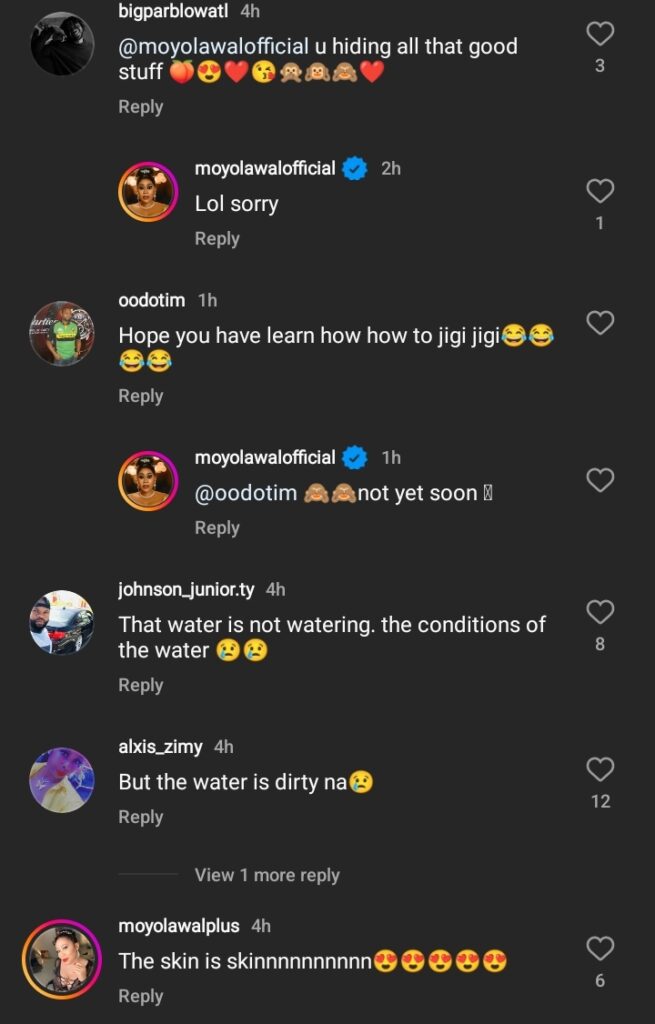This screenshot has width=655, height=1024.
Task: Like oodotim's jigi jigi comment
Action: coord(599,323)
